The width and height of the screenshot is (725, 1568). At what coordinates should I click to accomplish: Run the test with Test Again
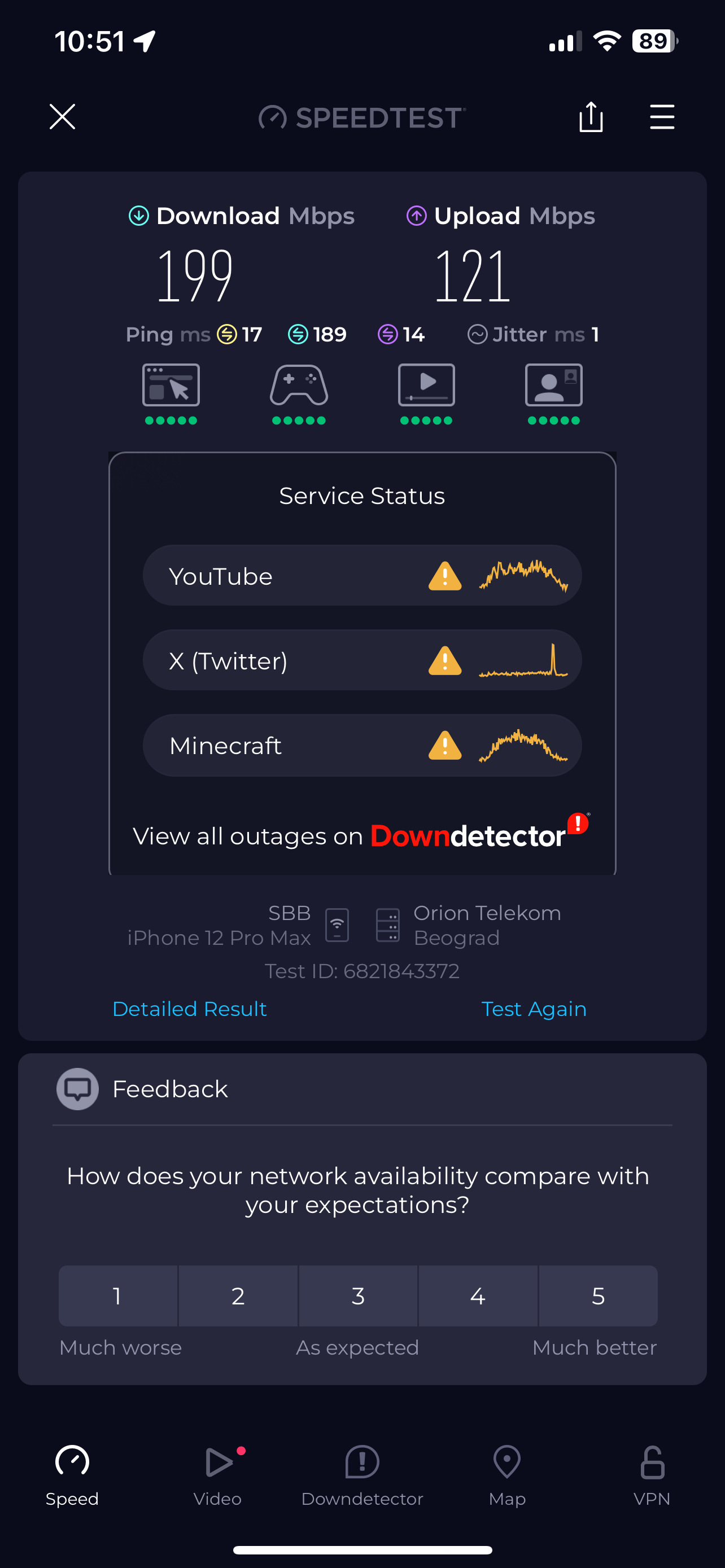(534, 1009)
